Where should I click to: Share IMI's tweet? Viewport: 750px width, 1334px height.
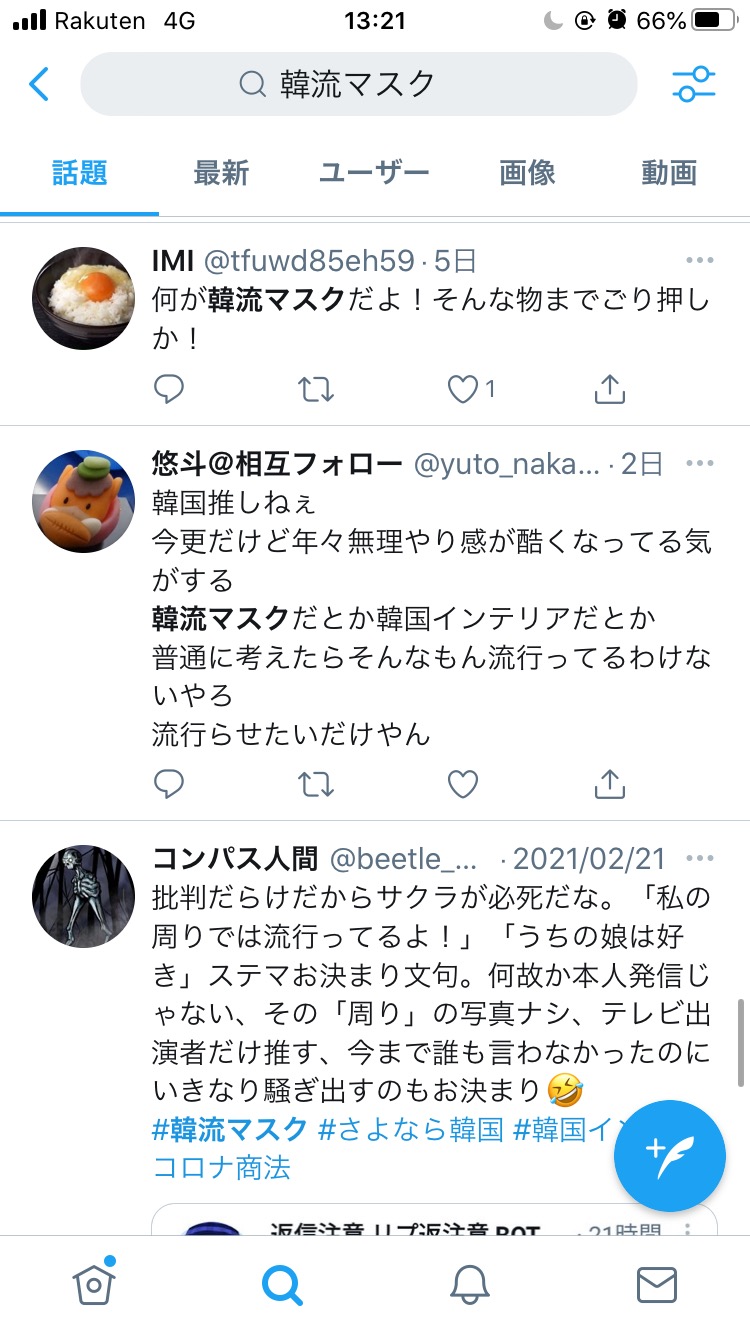click(610, 390)
